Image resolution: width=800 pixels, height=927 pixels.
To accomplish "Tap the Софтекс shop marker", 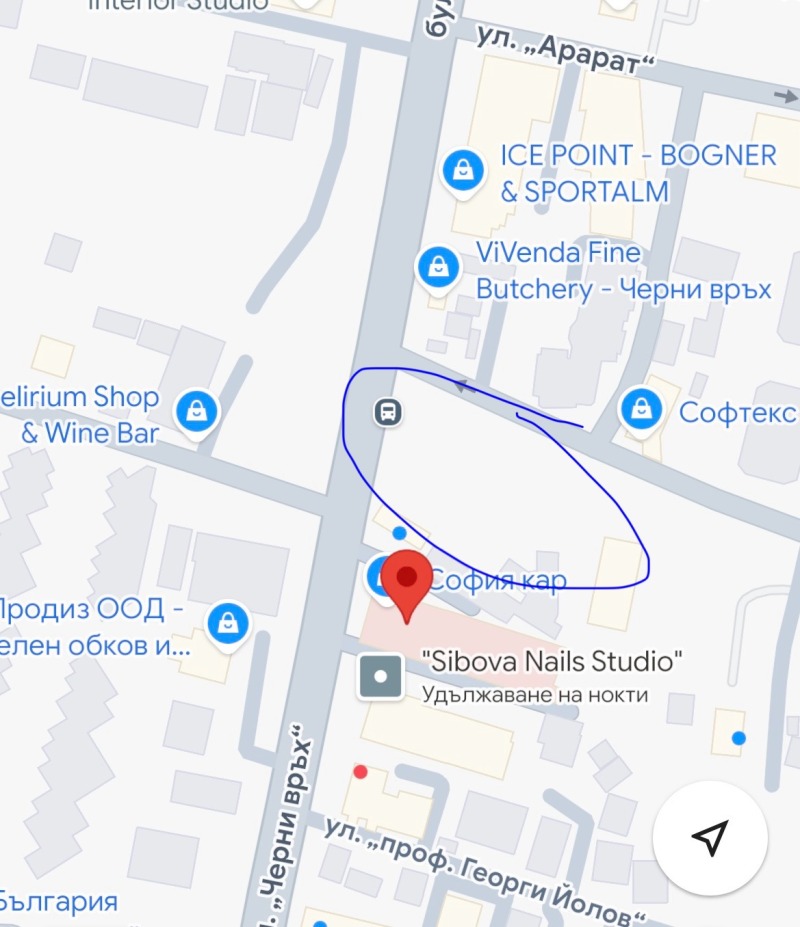I will coord(640,409).
